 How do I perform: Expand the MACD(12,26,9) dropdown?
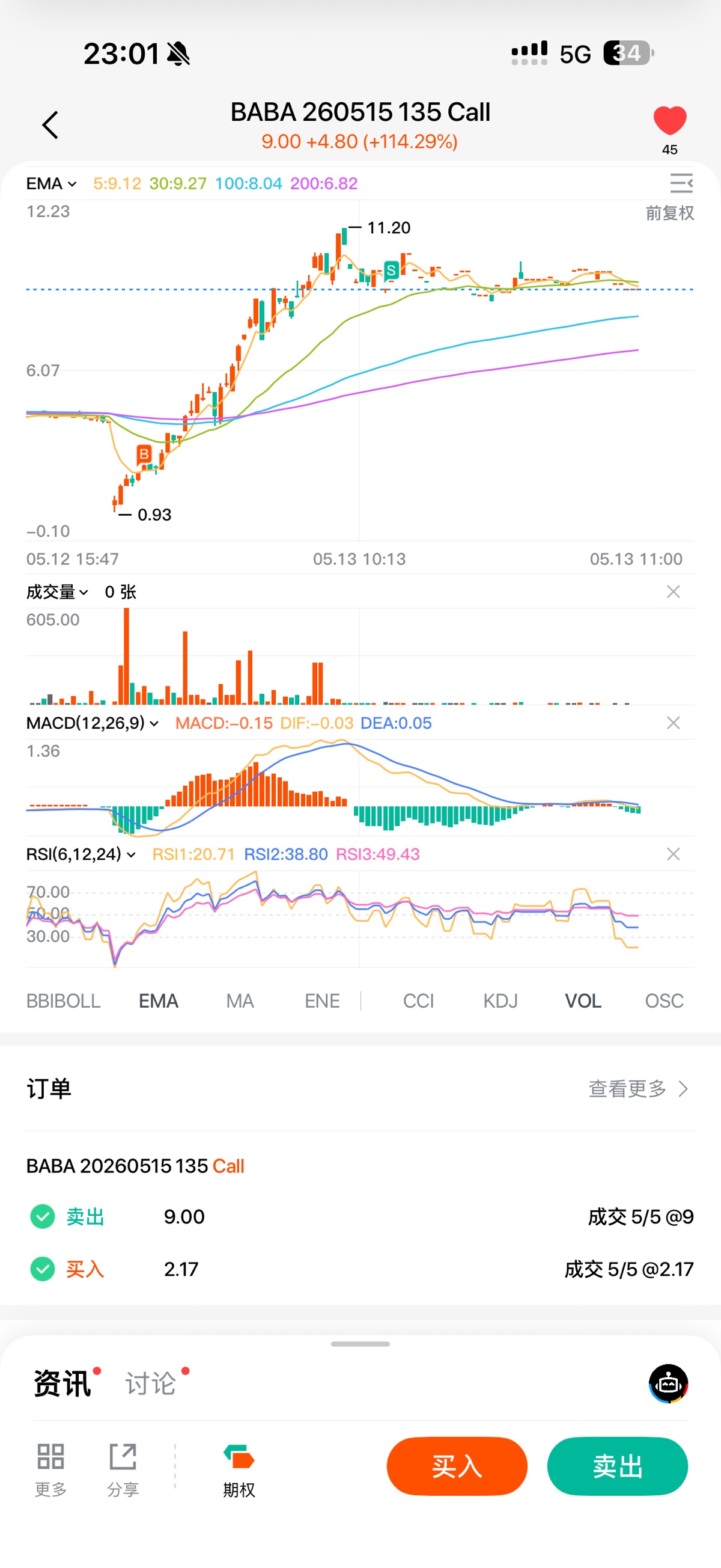tap(93, 723)
